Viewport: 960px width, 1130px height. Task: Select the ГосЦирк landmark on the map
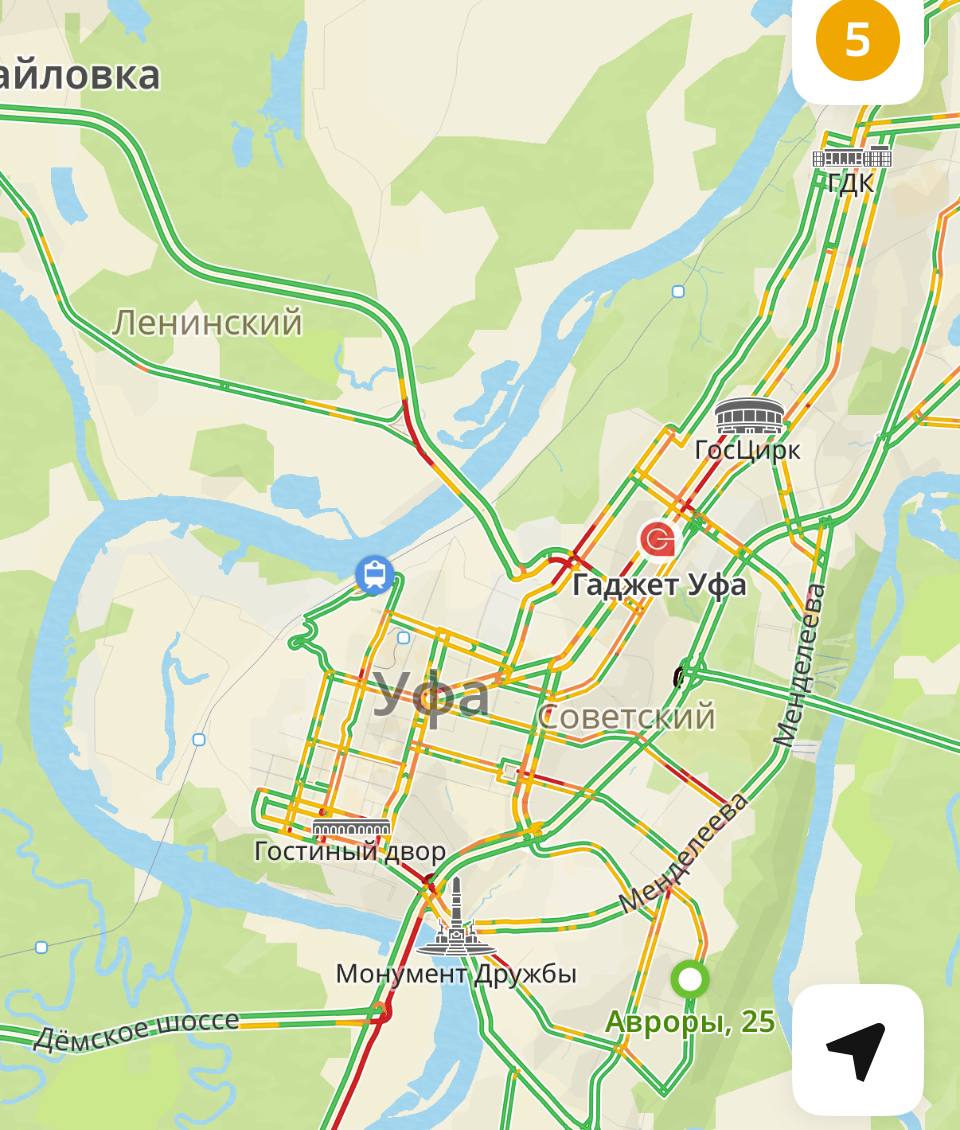[x=749, y=417]
